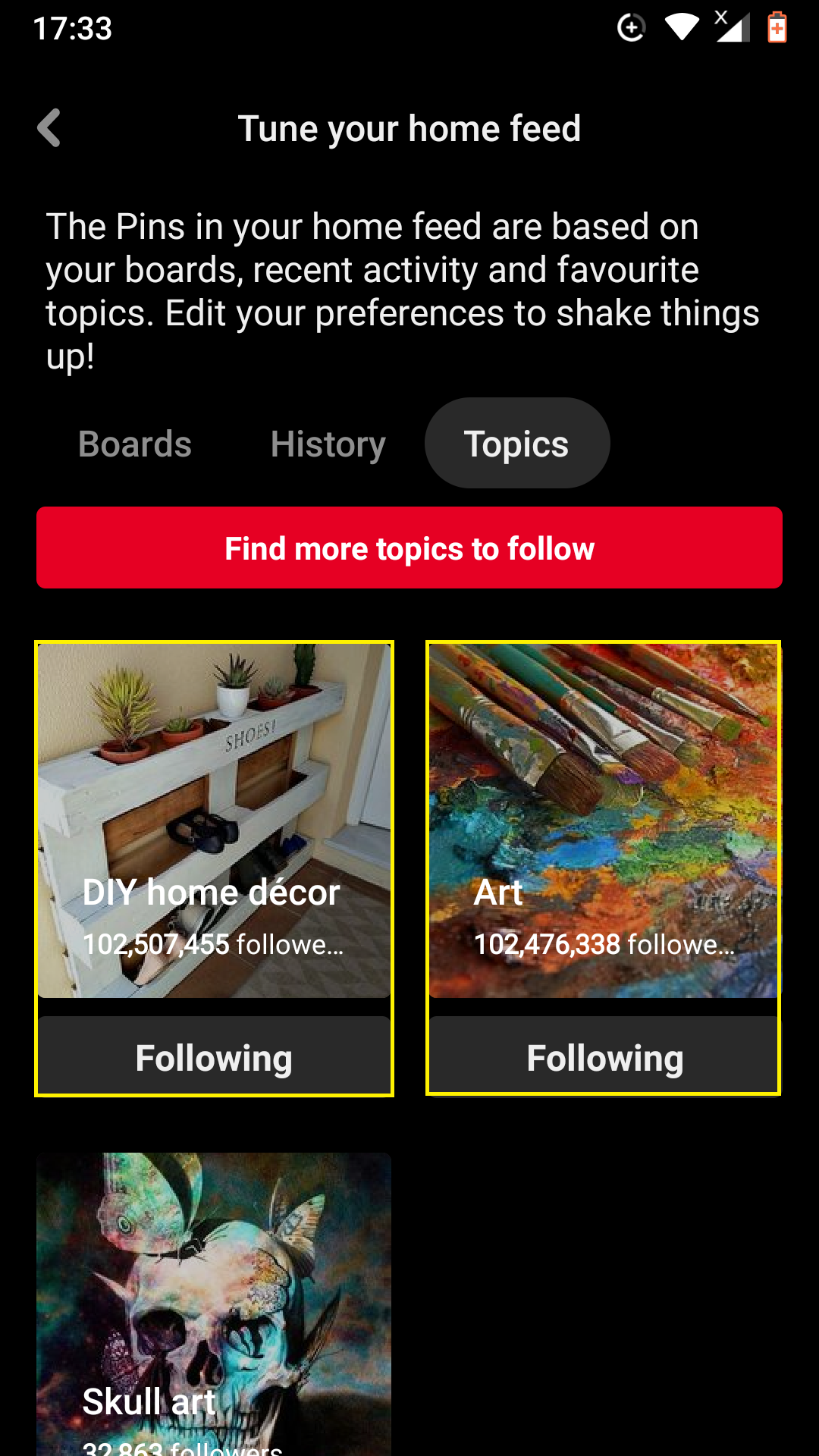Unfollow DIY home décor via Following button
This screenshot has width=819, height=1456.
pyautogui.click(x=214, y=1056)
